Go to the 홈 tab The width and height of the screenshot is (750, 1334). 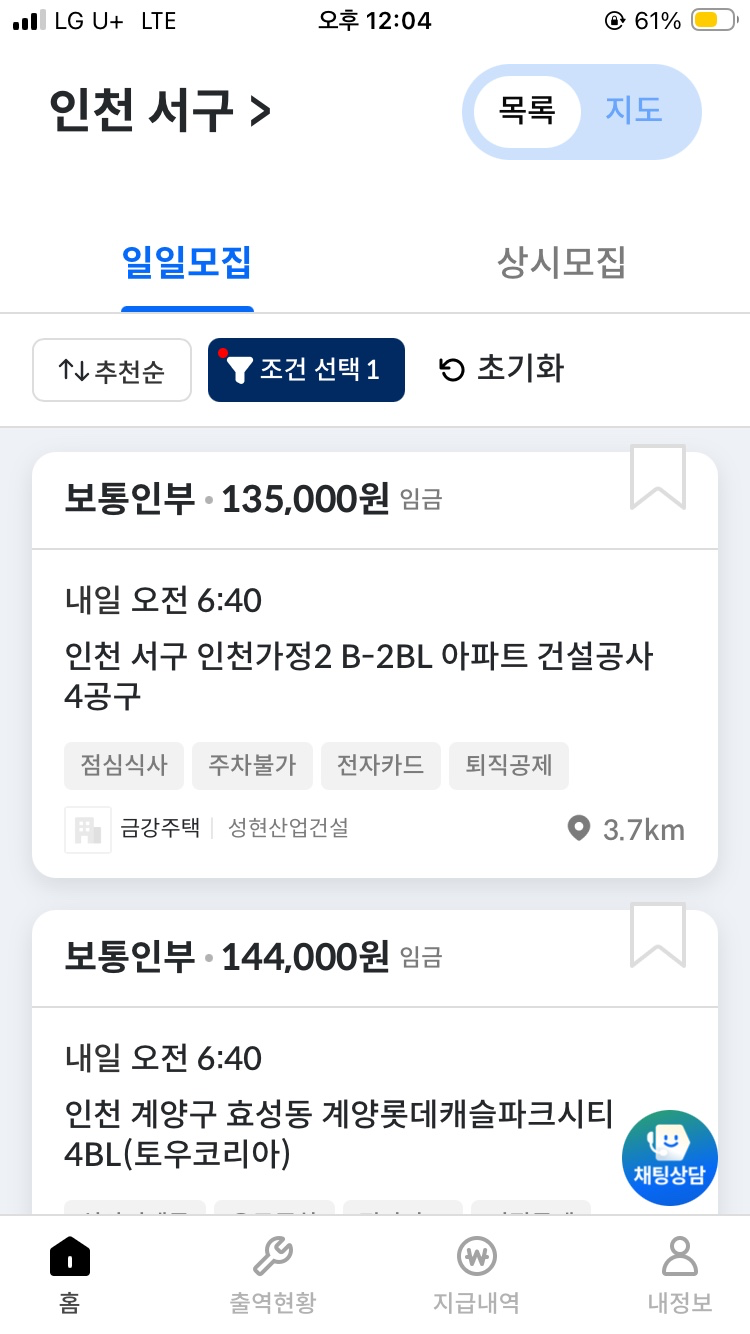click(x=70, y=1274)
